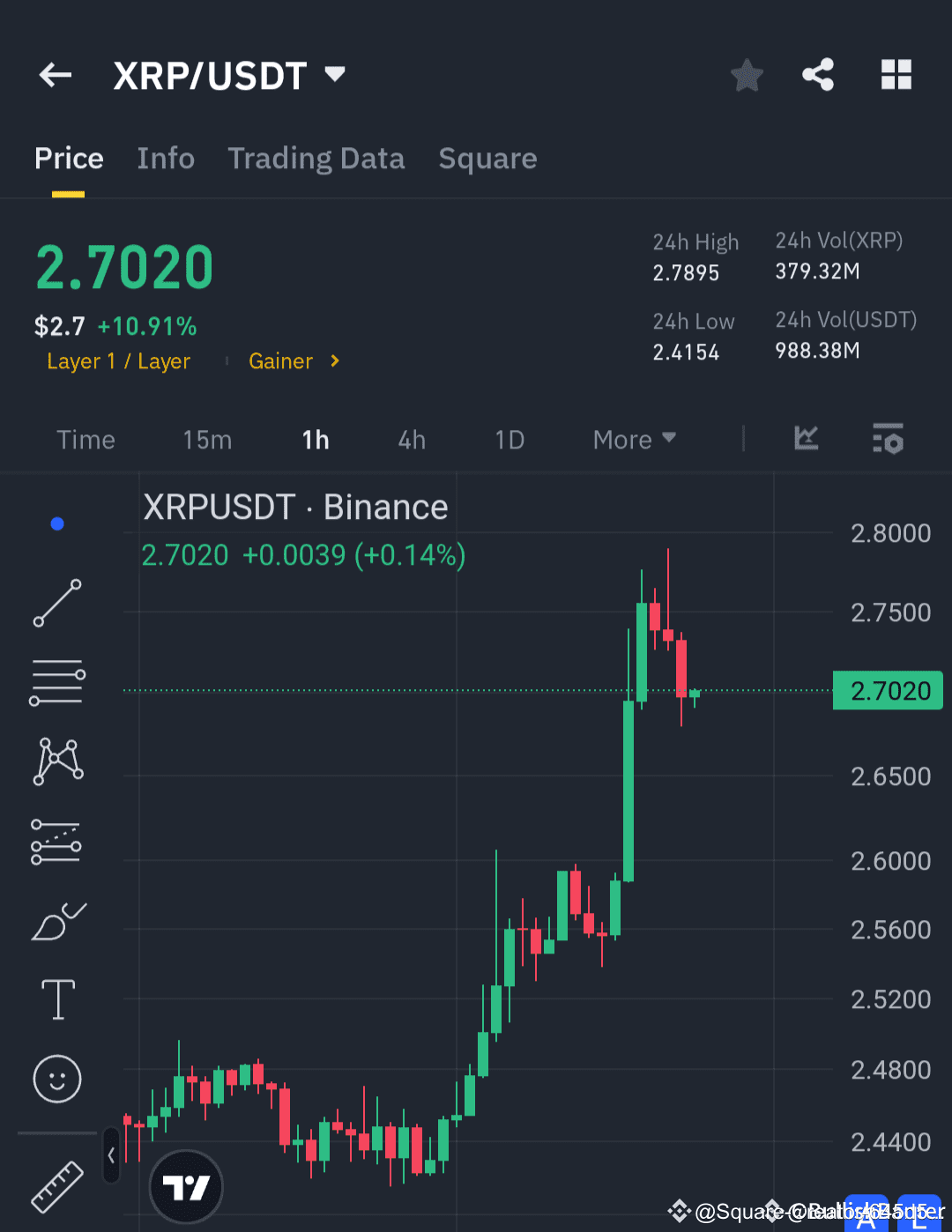Tap the TradingView logo on the chart
Screen dimensions: 952x1232
pyautogui.click(x=185, y=1186)
